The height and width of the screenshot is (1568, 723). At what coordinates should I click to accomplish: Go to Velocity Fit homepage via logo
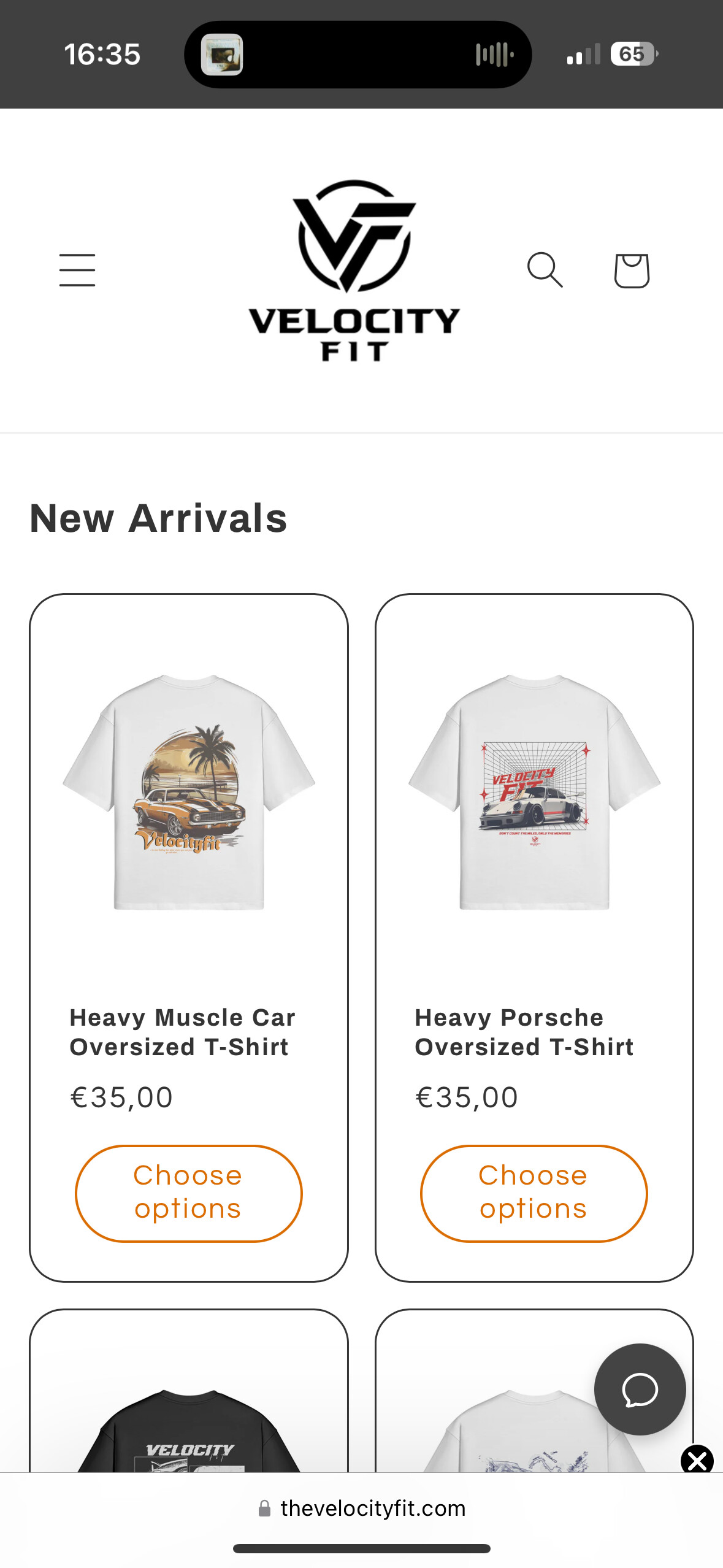tap(354, 270)
